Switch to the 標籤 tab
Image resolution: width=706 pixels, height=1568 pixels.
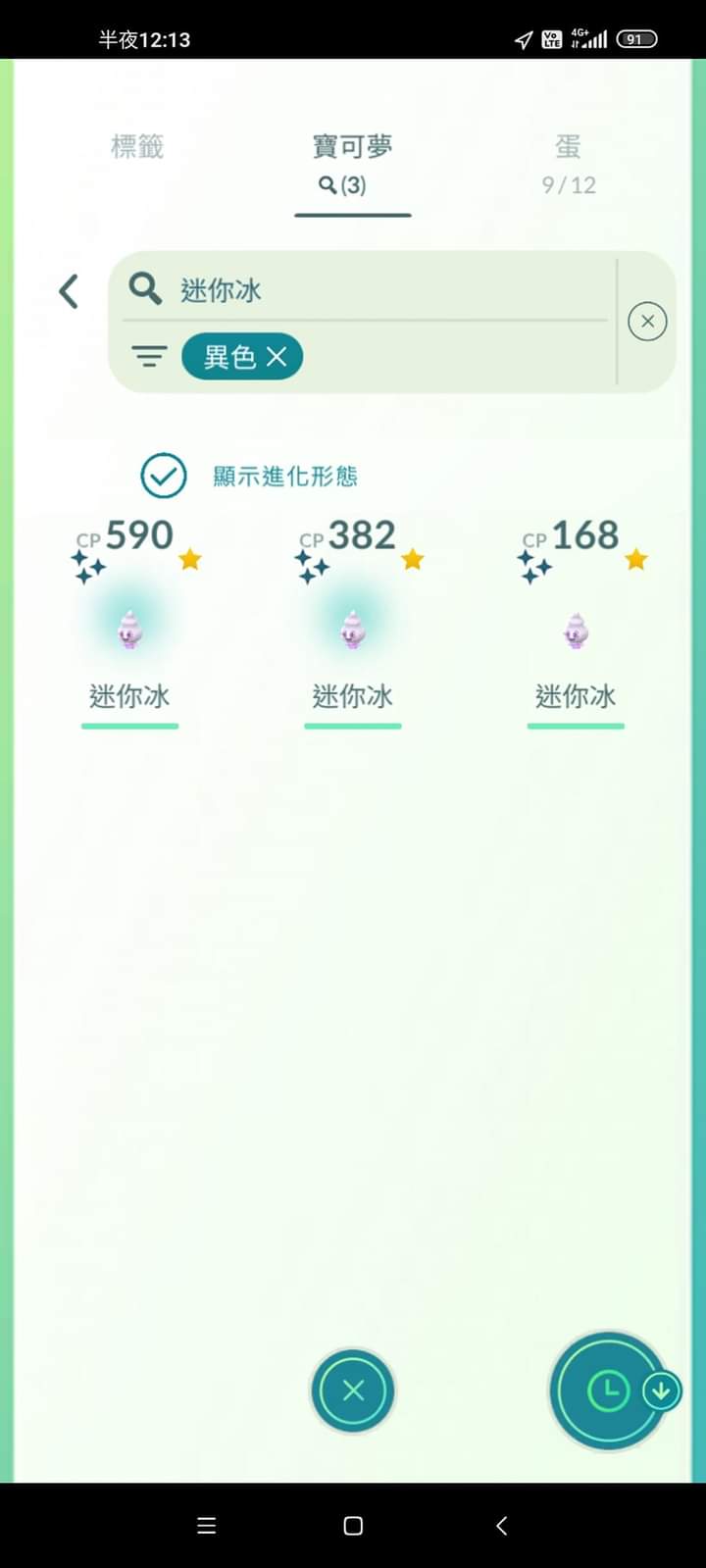[x=137, y=147]
